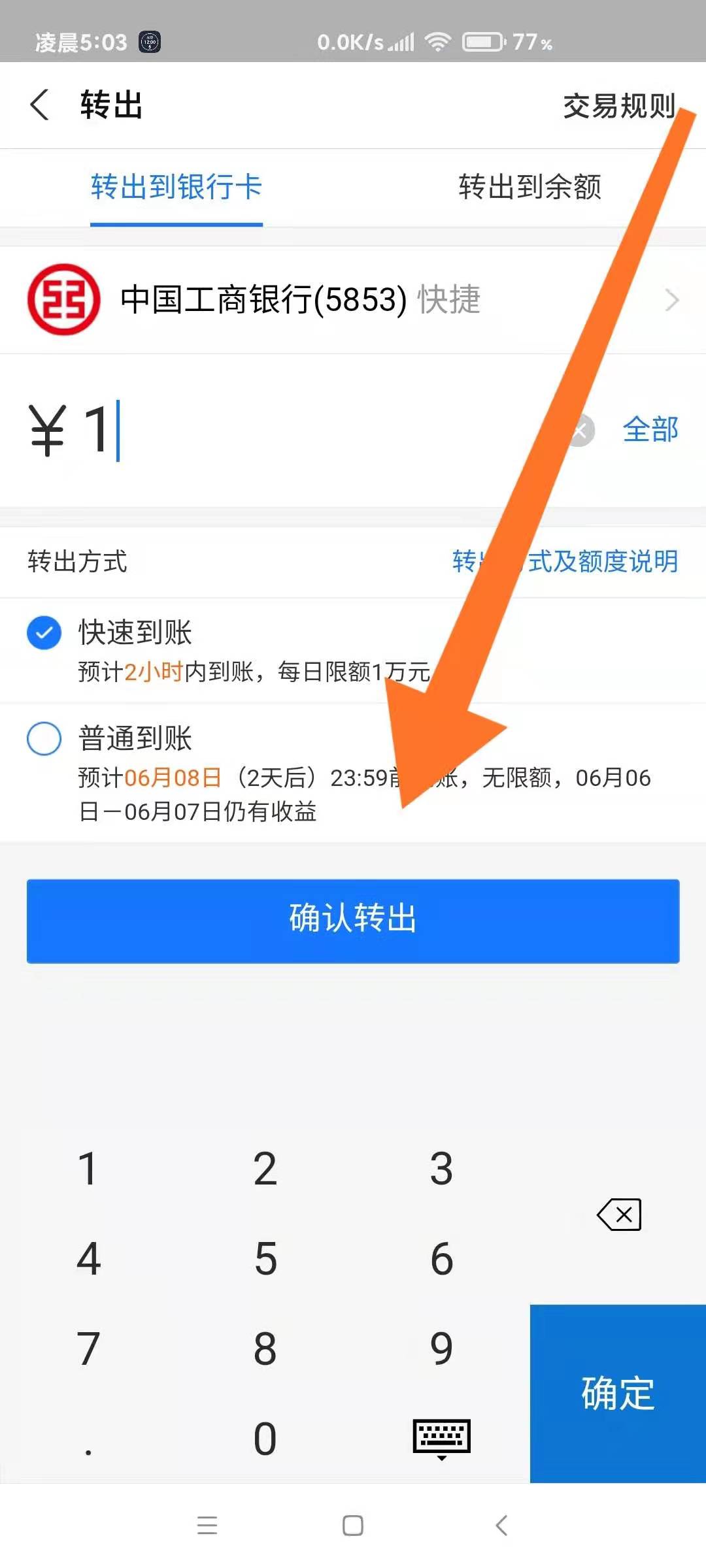Enter digit 0 on the keypad

pyautogui.click(x=265, y=1439)
